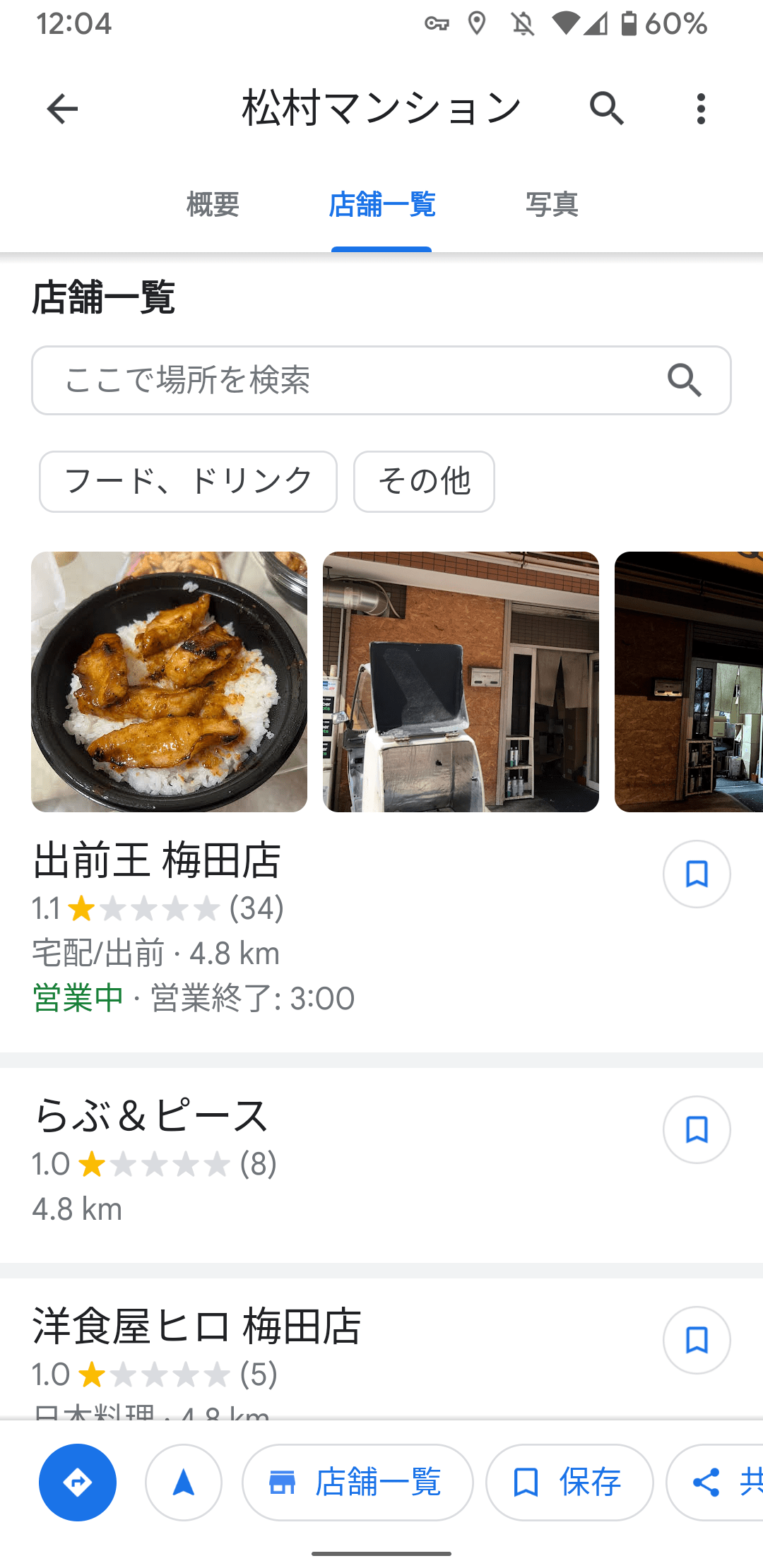763x1568 pixels.
Task: Switch to the 写真 tab
Action: (552, 205)
